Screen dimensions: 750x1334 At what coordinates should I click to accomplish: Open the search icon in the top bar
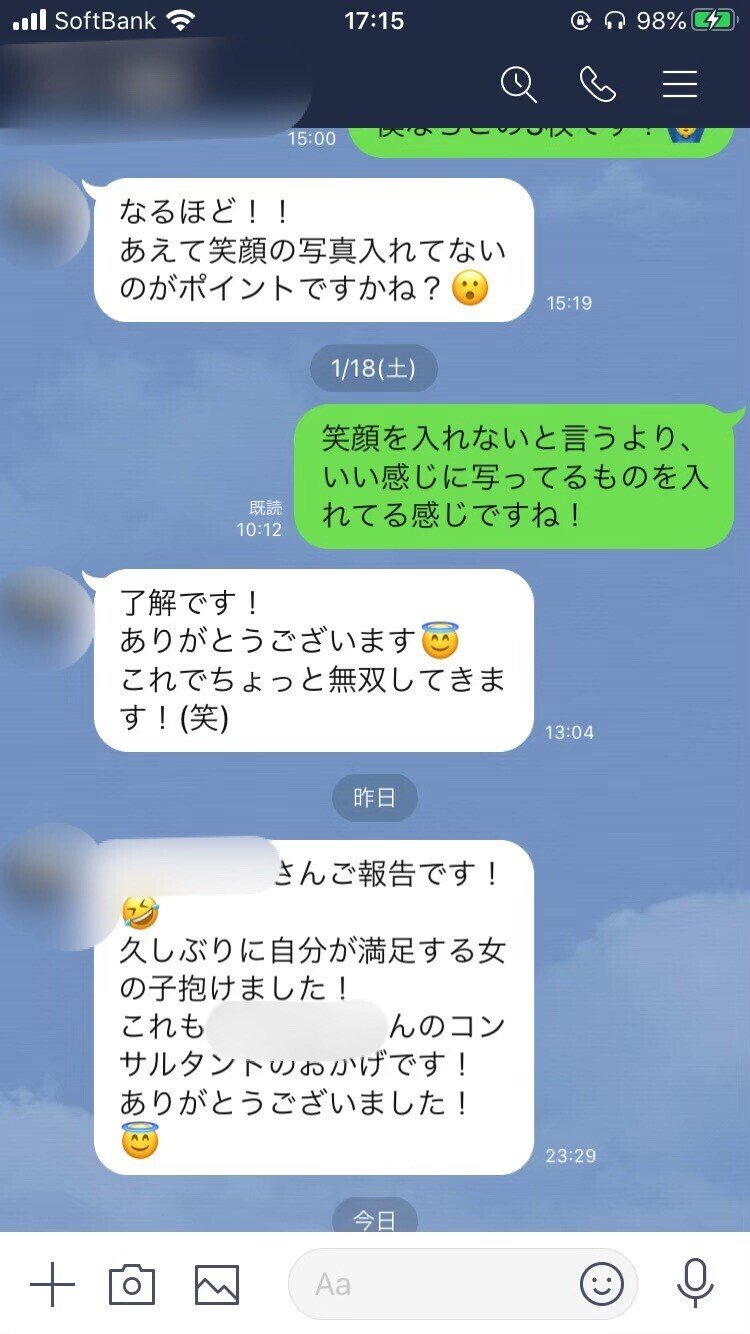click(520, 87)
